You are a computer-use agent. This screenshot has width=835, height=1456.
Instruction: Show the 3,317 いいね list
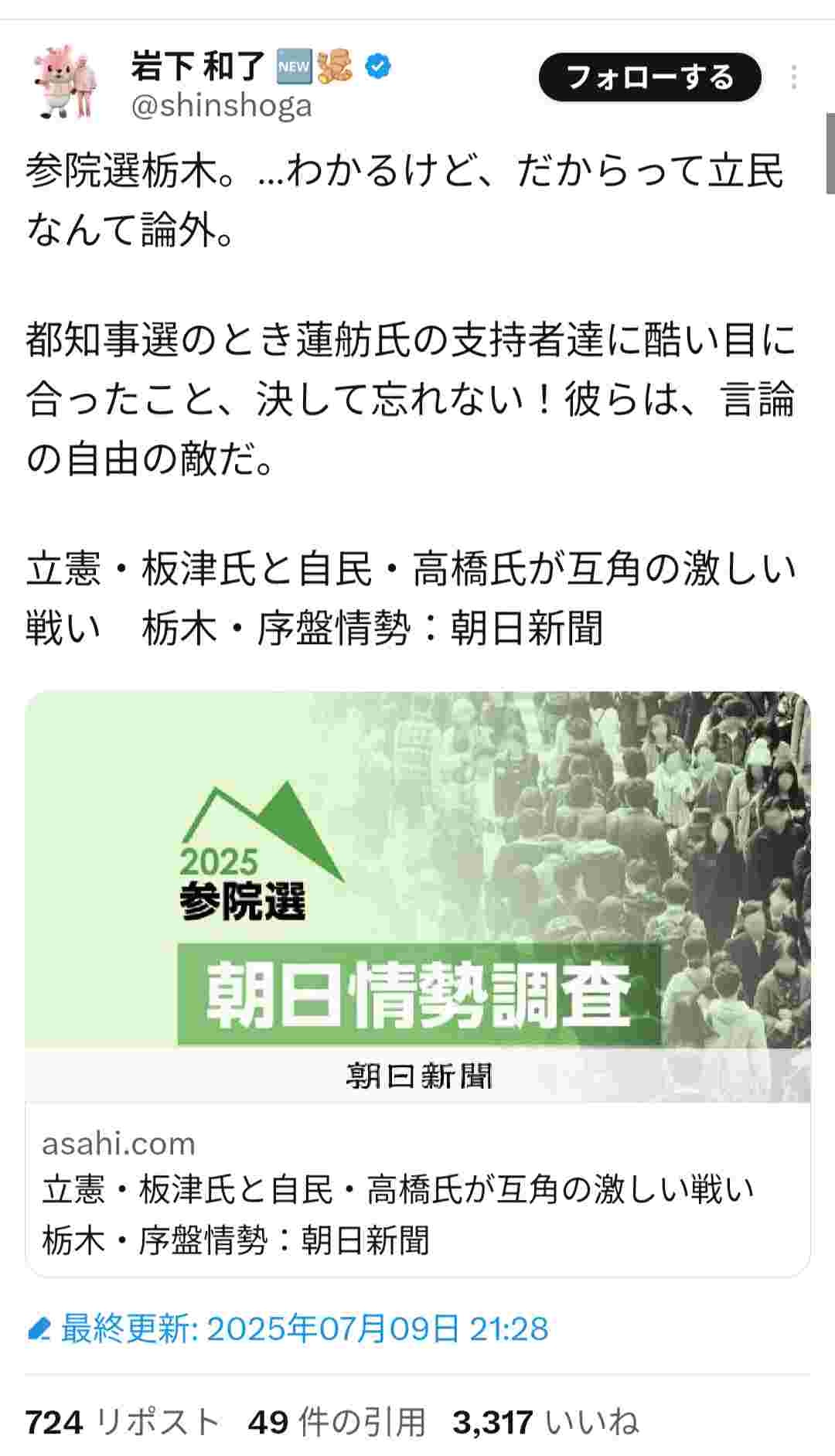pos(545,1421)
